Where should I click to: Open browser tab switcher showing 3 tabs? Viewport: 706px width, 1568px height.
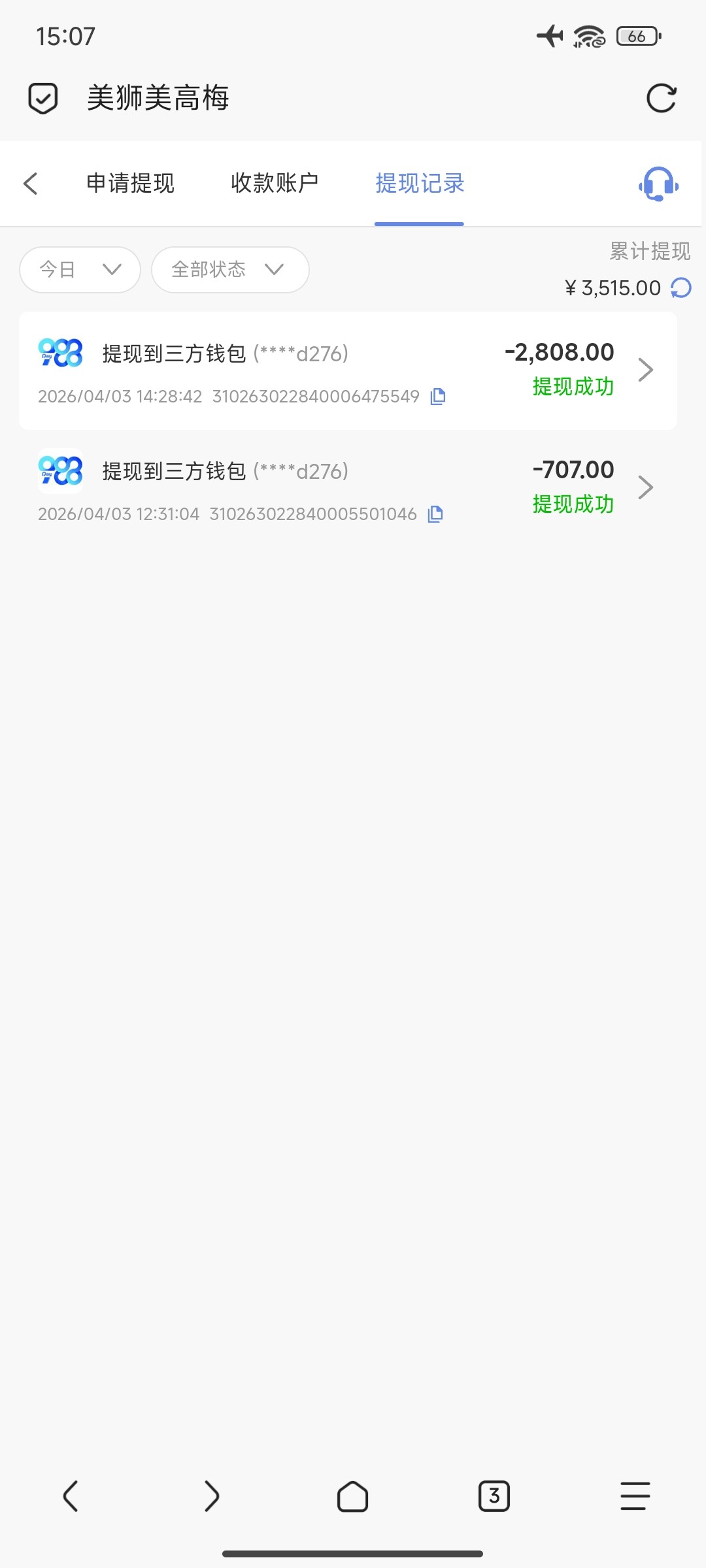[x=494, y=1496]
